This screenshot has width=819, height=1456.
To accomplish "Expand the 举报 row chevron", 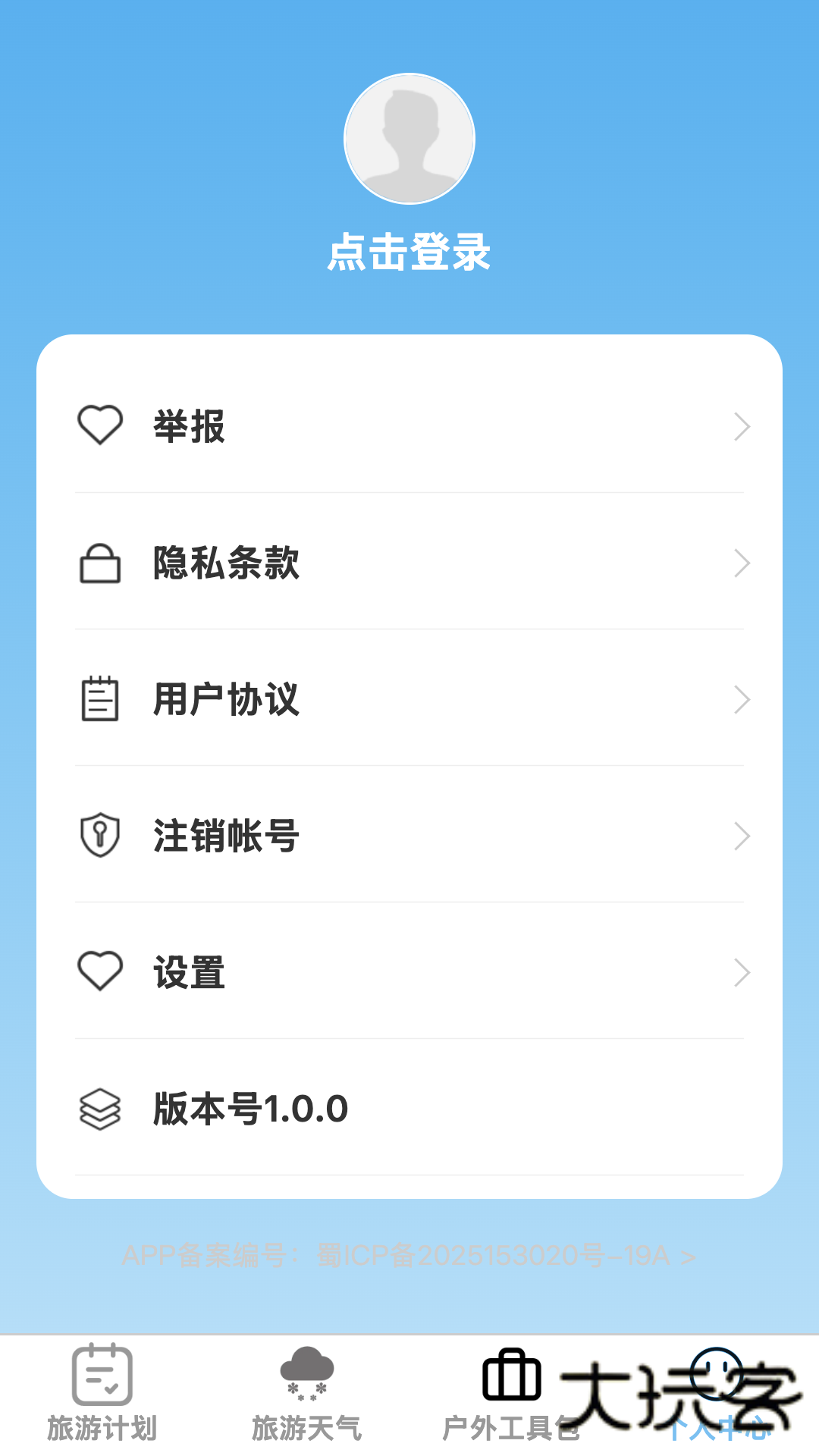I will tap(742, 427).
